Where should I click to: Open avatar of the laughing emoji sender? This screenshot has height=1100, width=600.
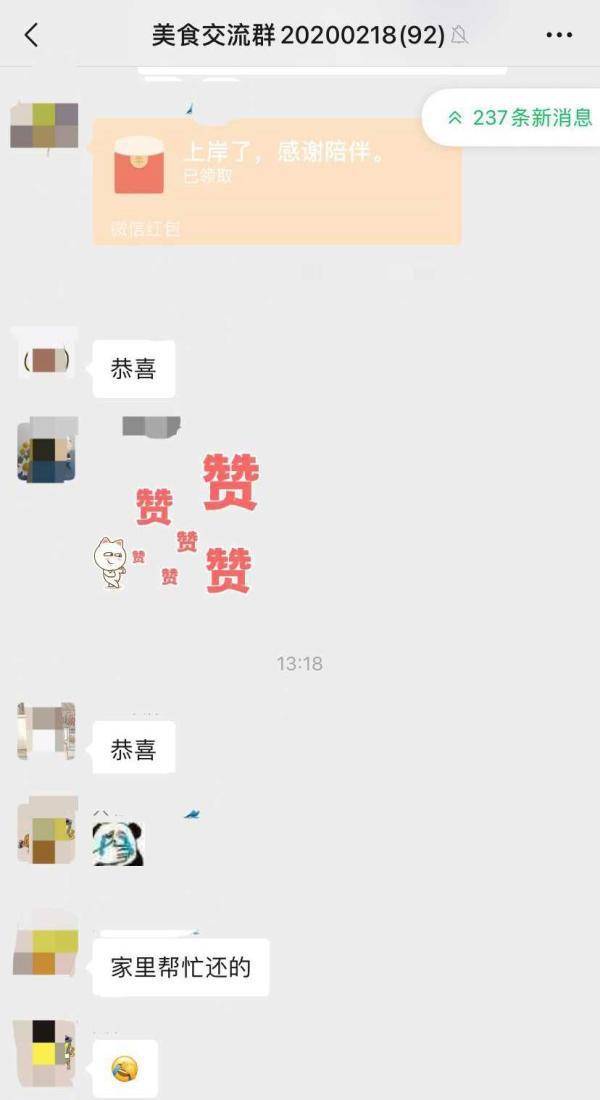46,1053
